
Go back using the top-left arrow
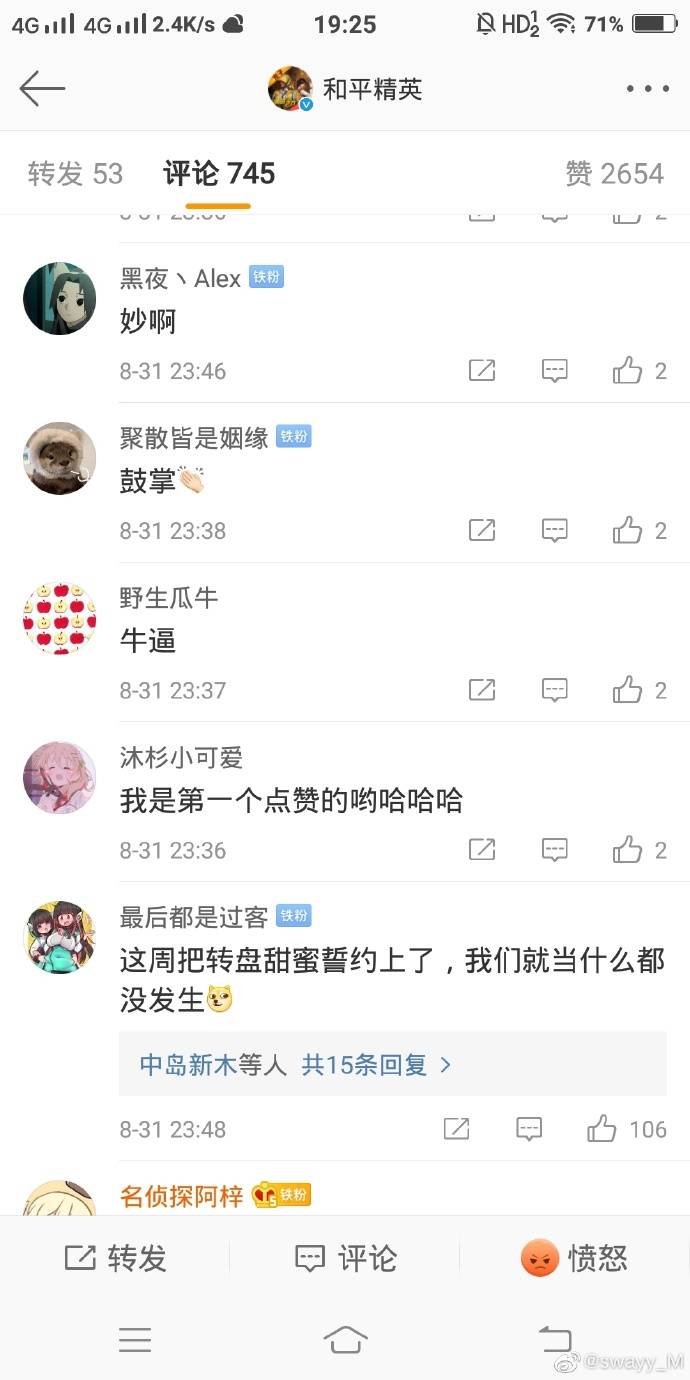click(x=42, y=89)
